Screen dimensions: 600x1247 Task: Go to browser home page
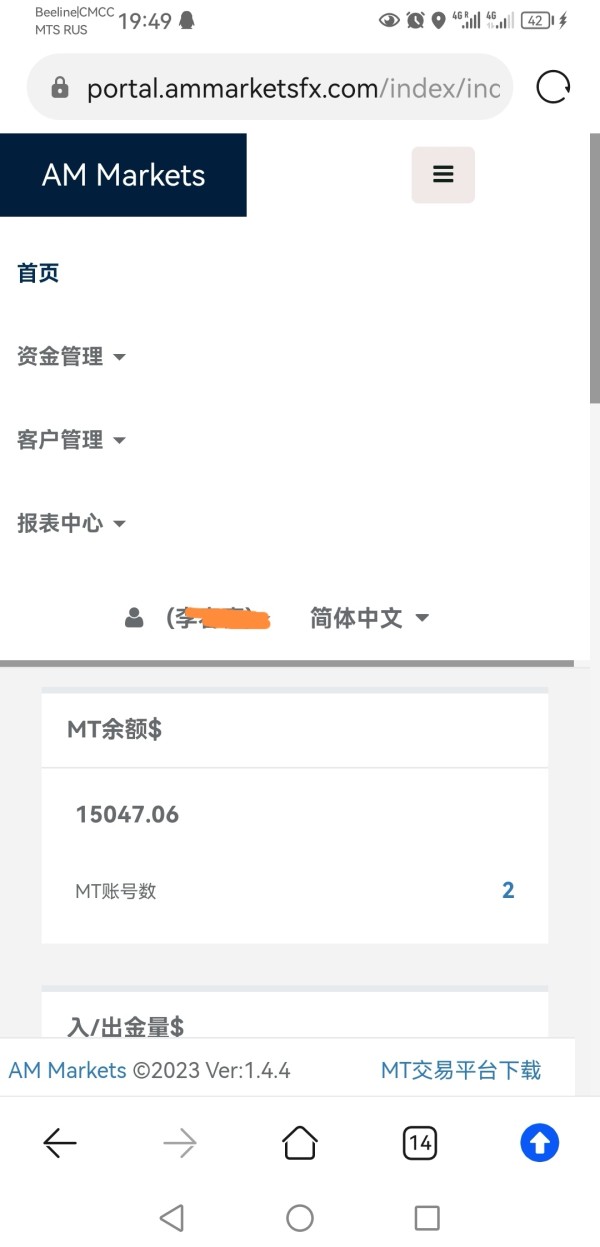coord(299,1142)
